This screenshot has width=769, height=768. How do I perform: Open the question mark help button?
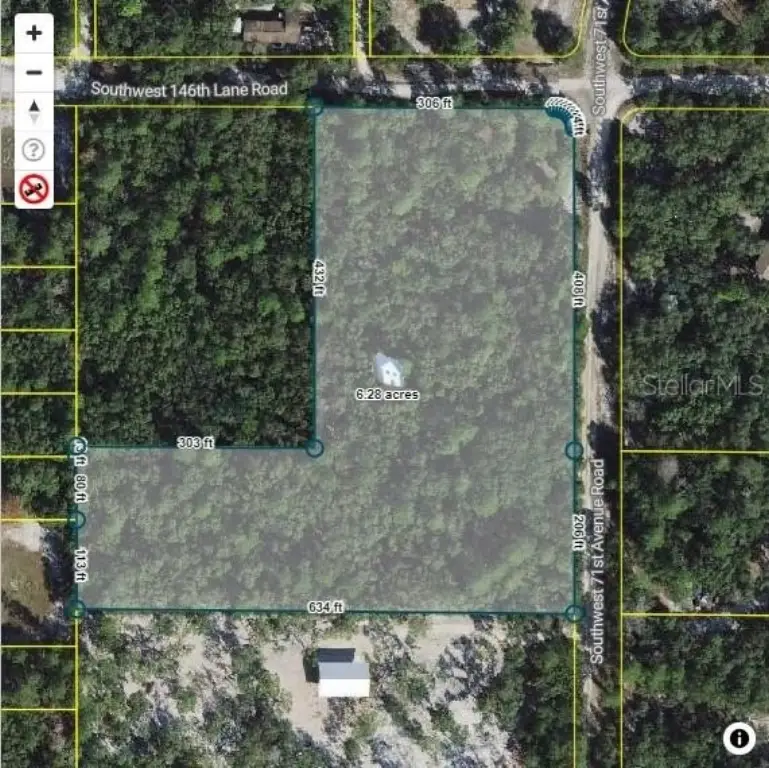[x=34, y=150]
